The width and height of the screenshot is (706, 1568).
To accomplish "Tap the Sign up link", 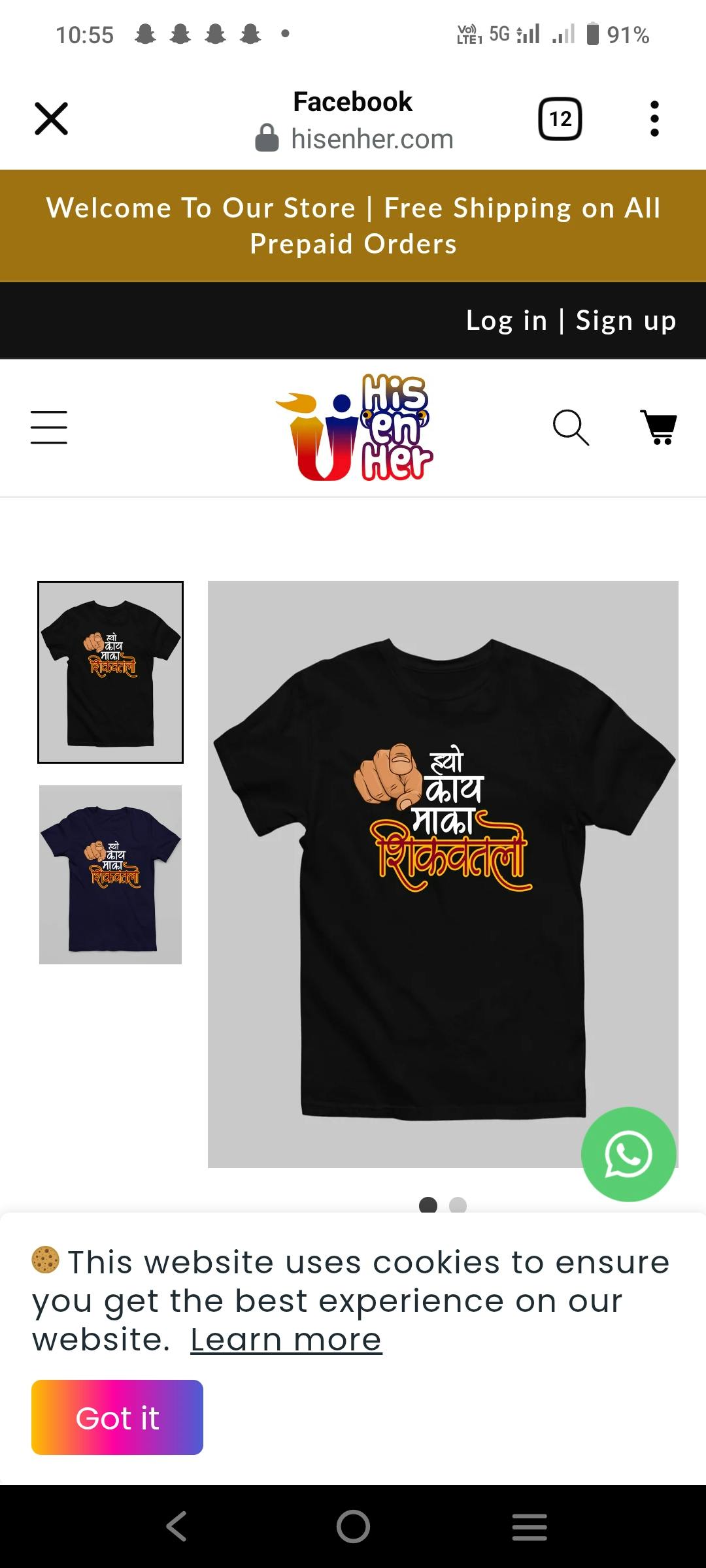I will (x=626, y=321).
